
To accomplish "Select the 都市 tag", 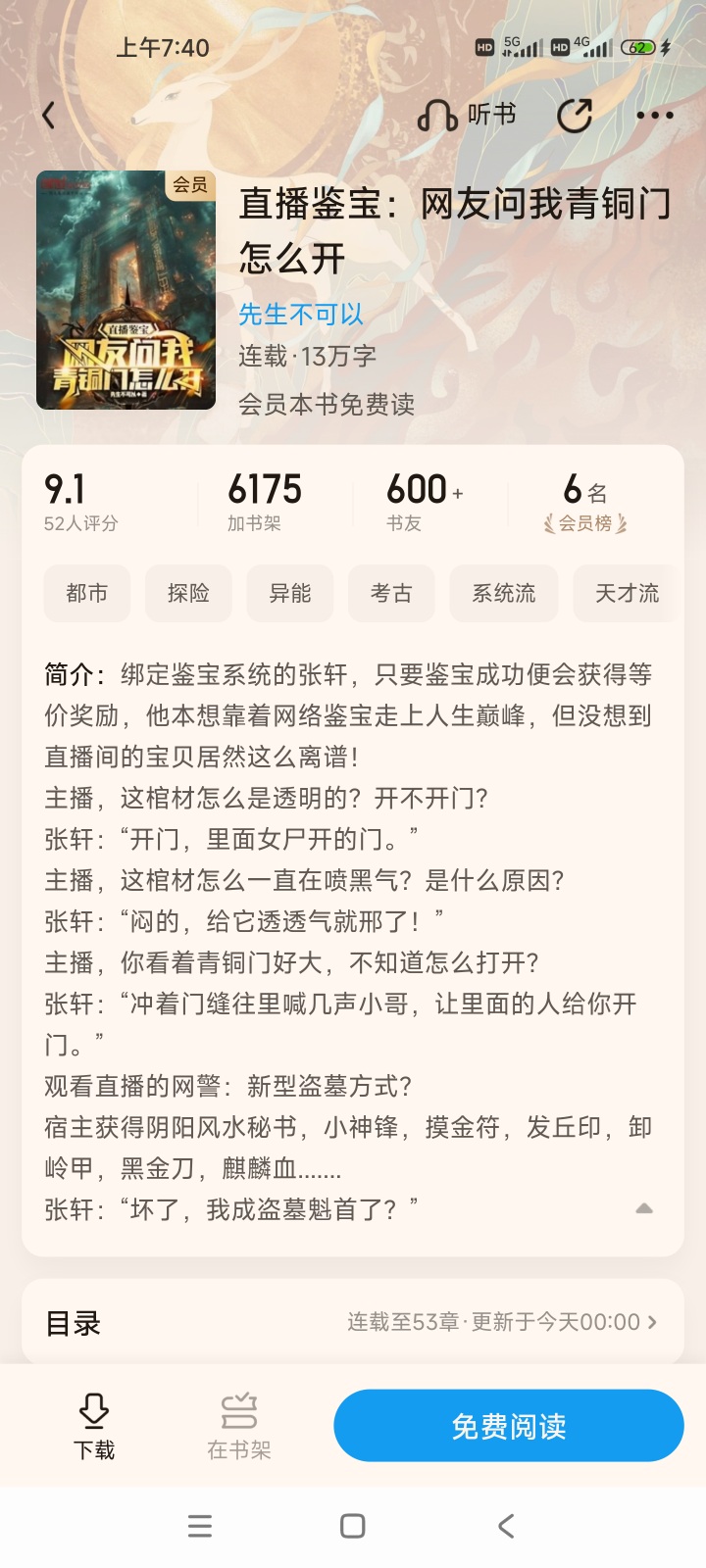I will pyautogui.click(x=86, y=593).
